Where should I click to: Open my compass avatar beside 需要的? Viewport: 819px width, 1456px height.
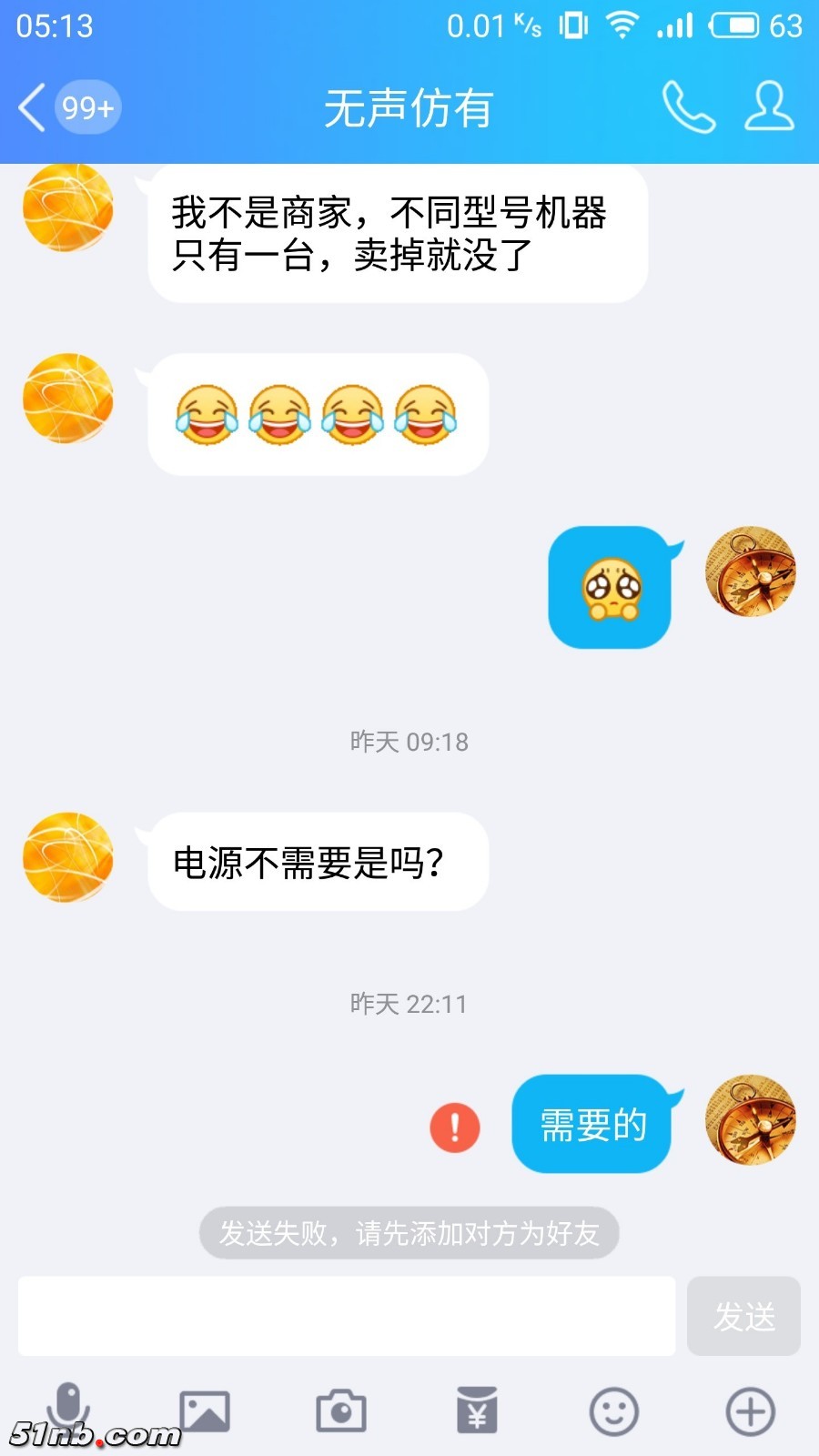point(751,1120)
